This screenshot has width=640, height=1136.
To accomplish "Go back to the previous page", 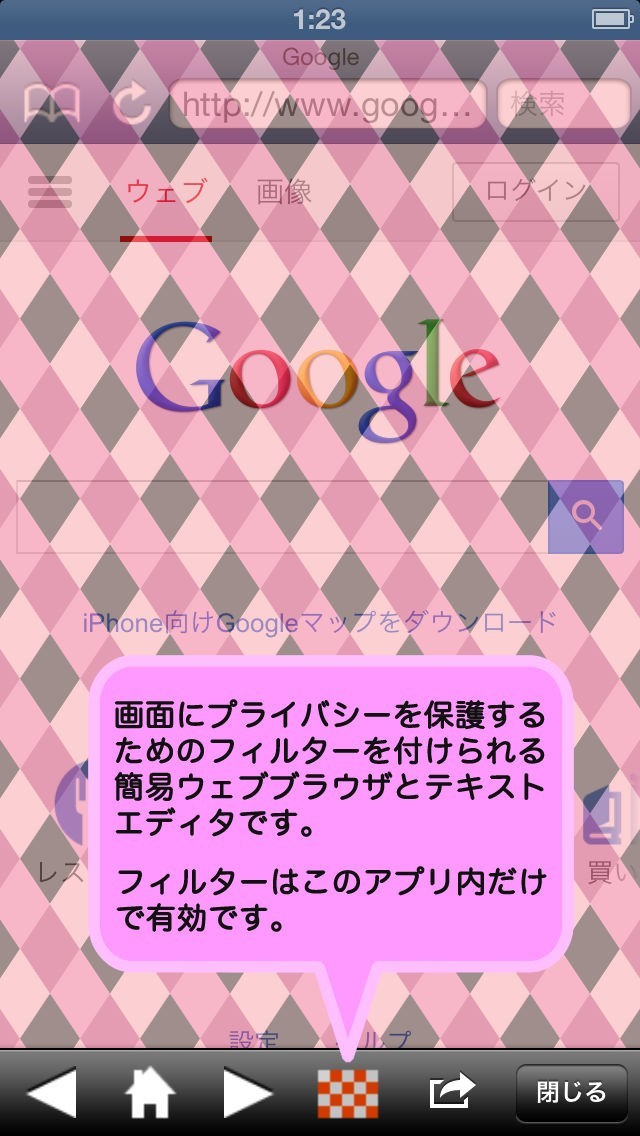I will (51, 1092).
